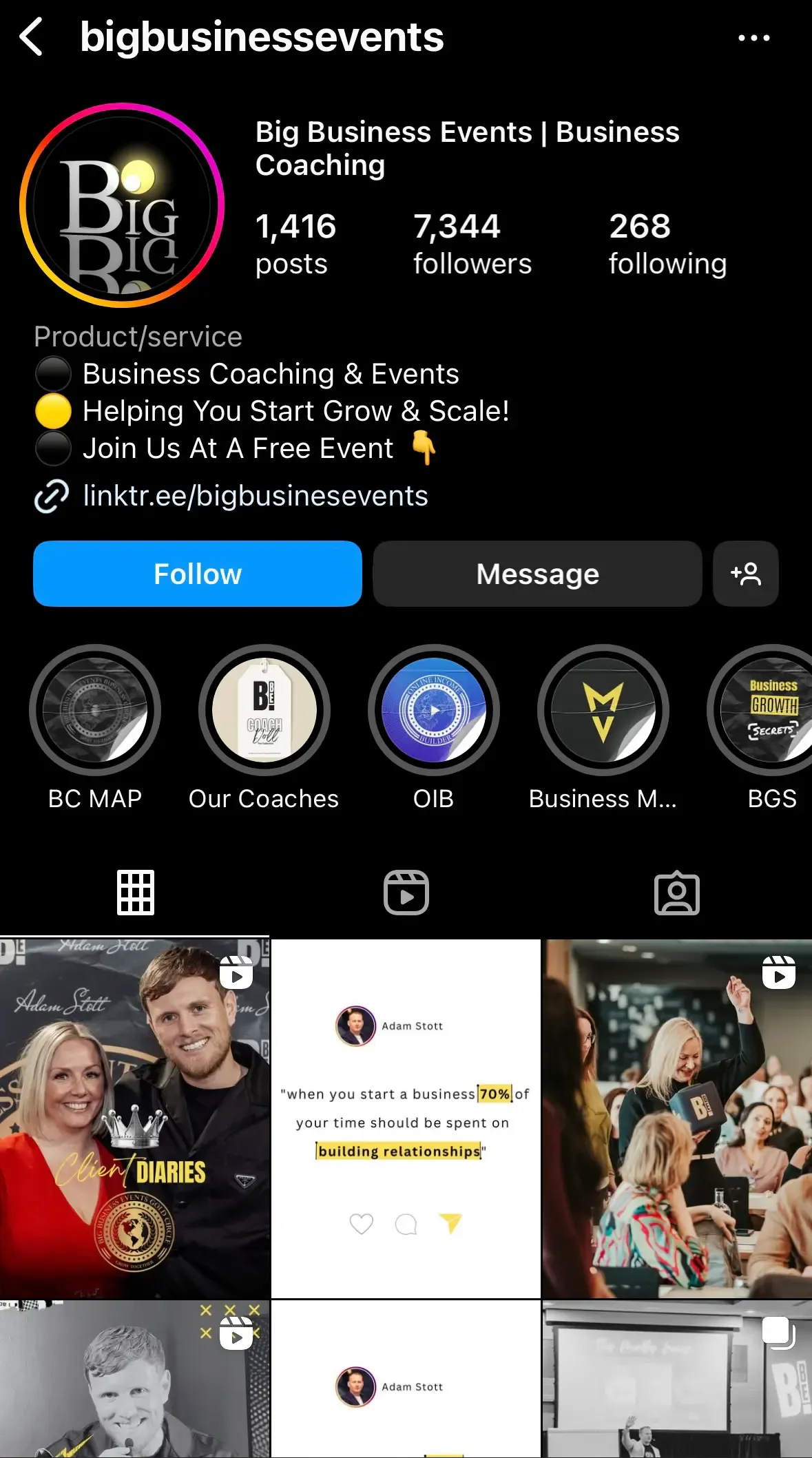This screenshot has width=812, height=1458.
Task: Open the Our Coaches highlight
Action: coord(264,709)
